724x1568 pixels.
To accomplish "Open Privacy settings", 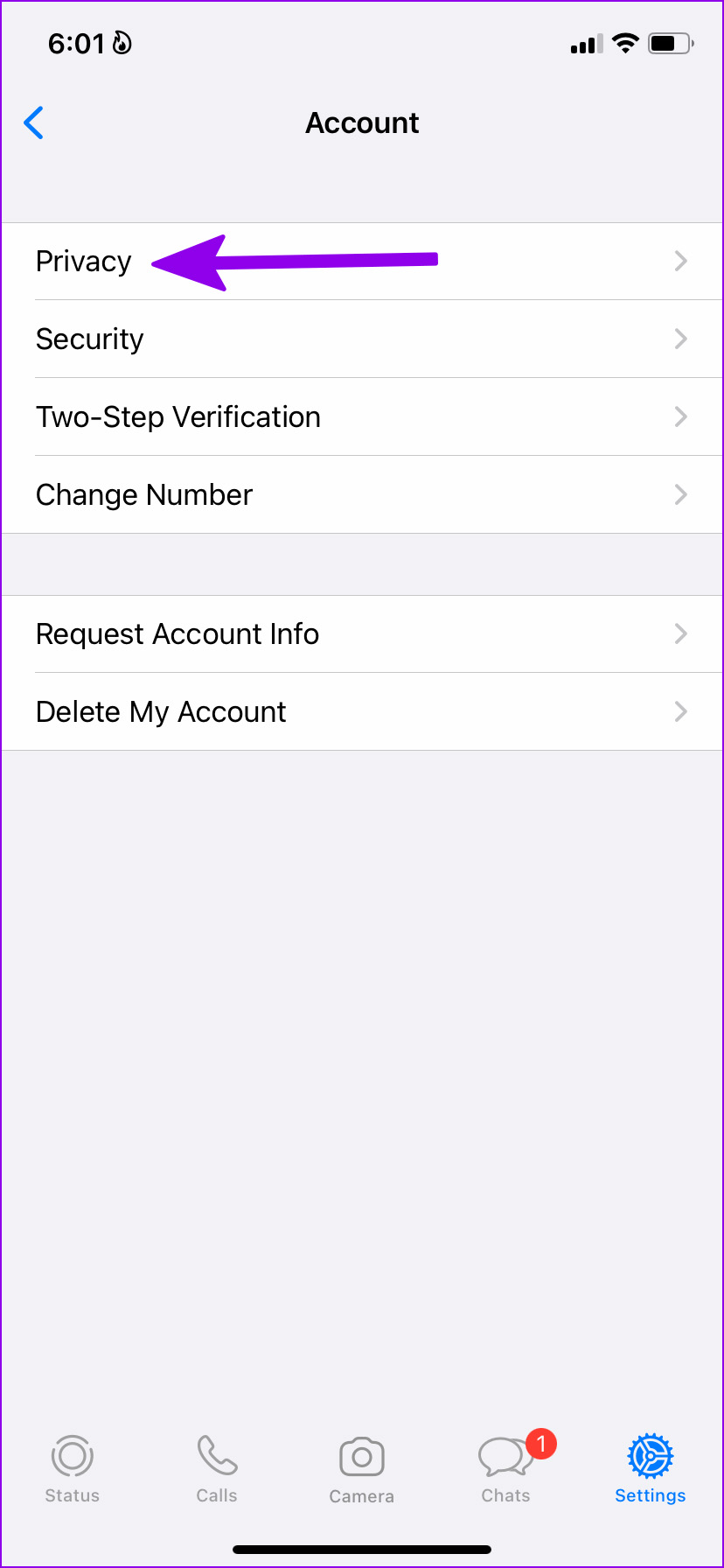I will [362, 262].
